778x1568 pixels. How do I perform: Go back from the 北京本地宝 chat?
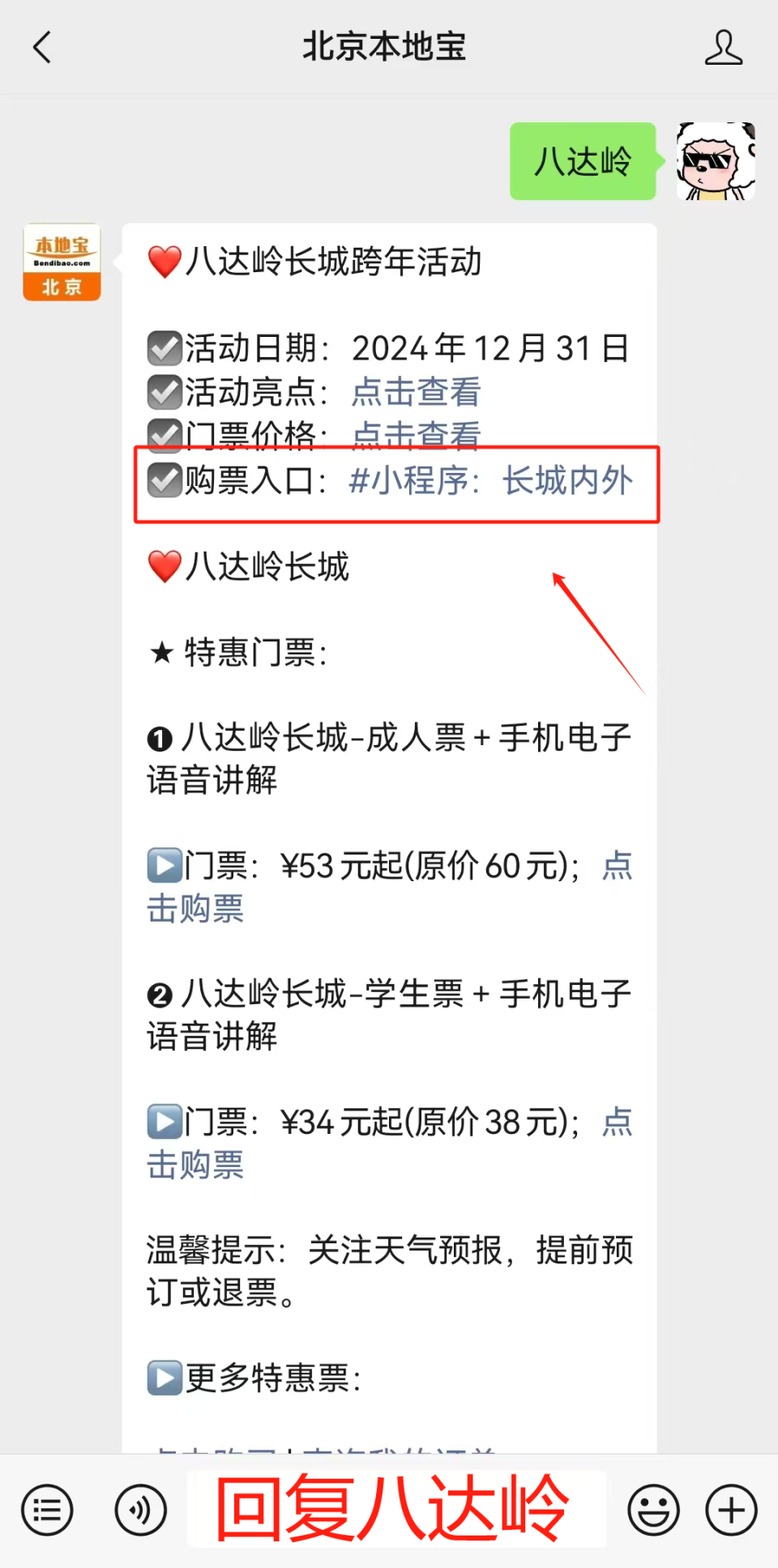coord(42,48)
